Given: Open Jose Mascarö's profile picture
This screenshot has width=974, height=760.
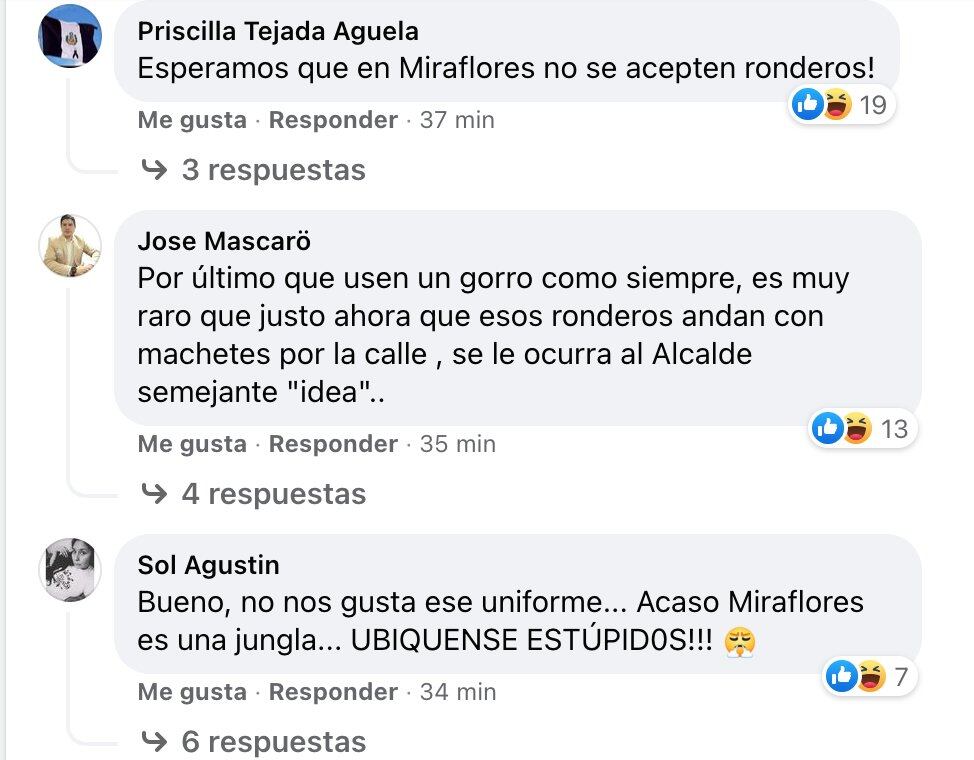Looking at the screenshot, I should (x=70, y=245).
